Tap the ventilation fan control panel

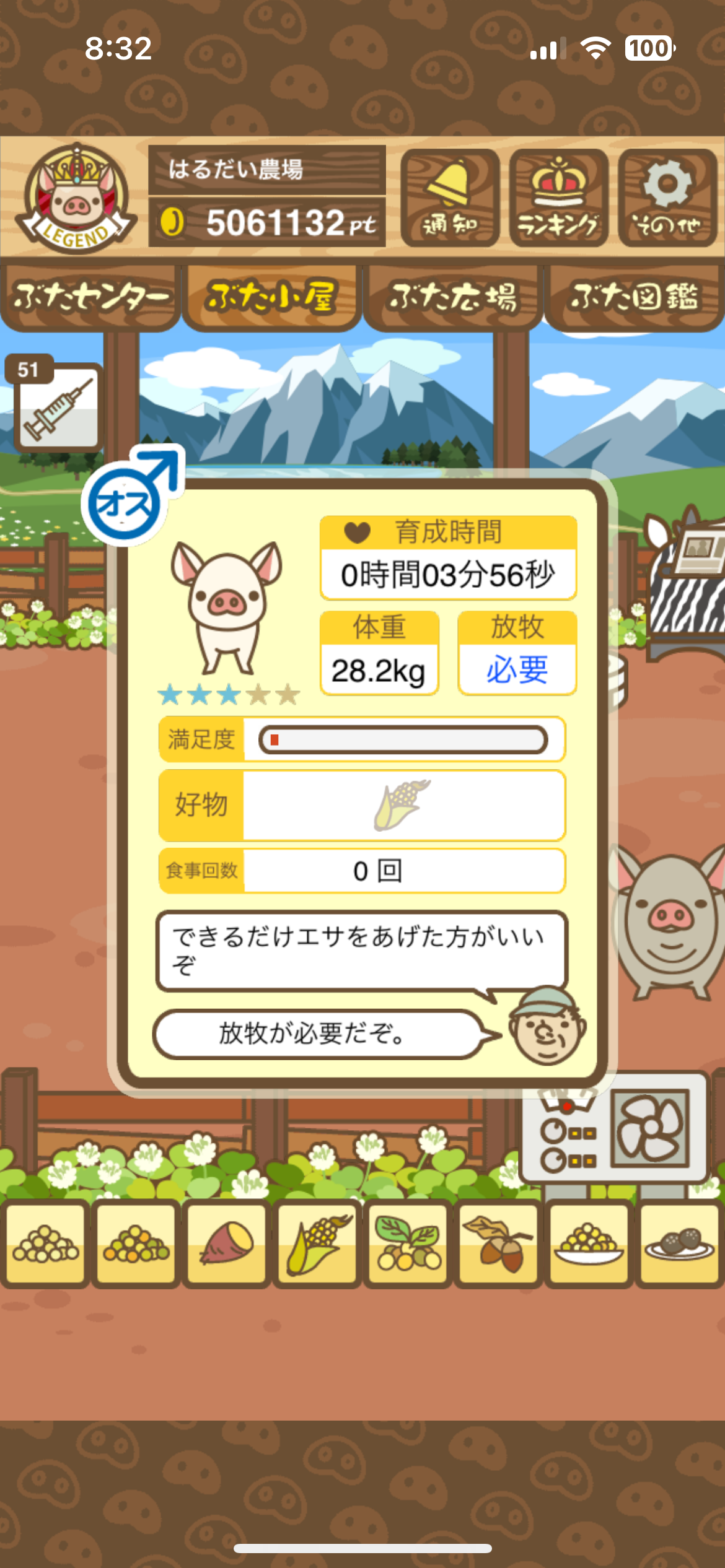click(x=613, y=1128)
